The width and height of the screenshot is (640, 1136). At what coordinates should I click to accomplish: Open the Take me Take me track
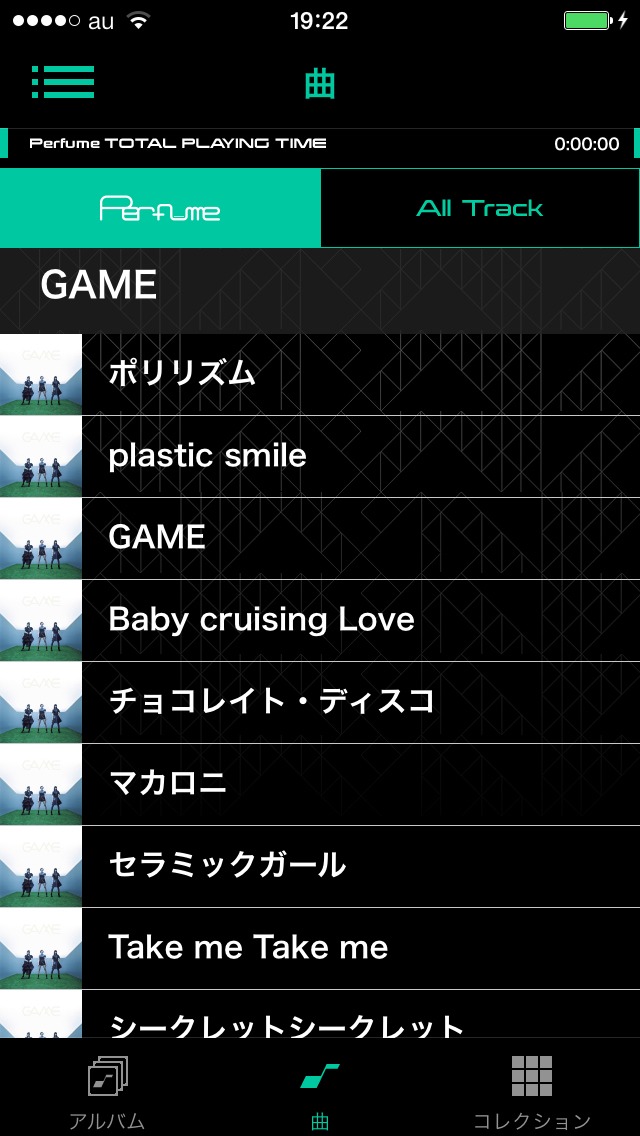coord(320,948)
